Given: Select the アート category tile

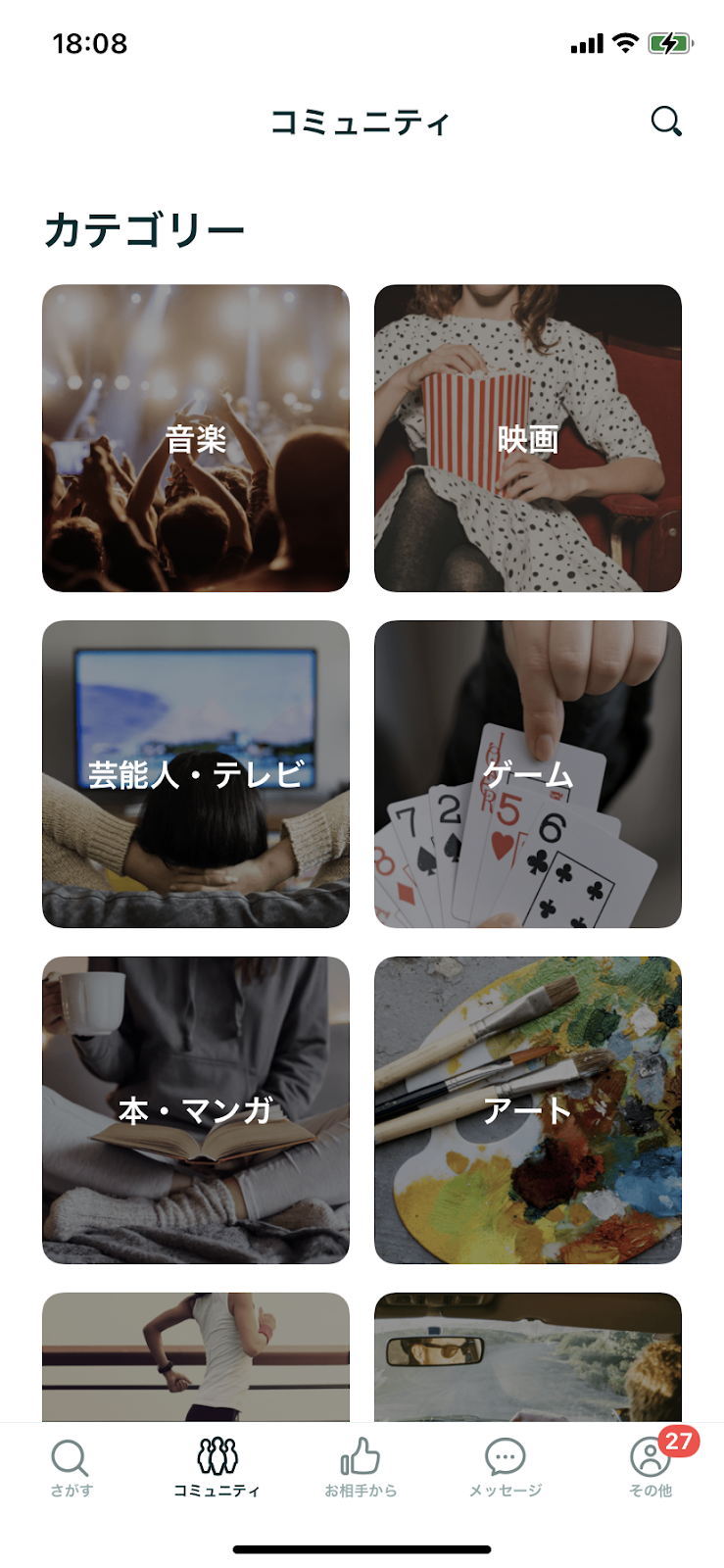Looking at the screenshot, I should [528, 1110].
